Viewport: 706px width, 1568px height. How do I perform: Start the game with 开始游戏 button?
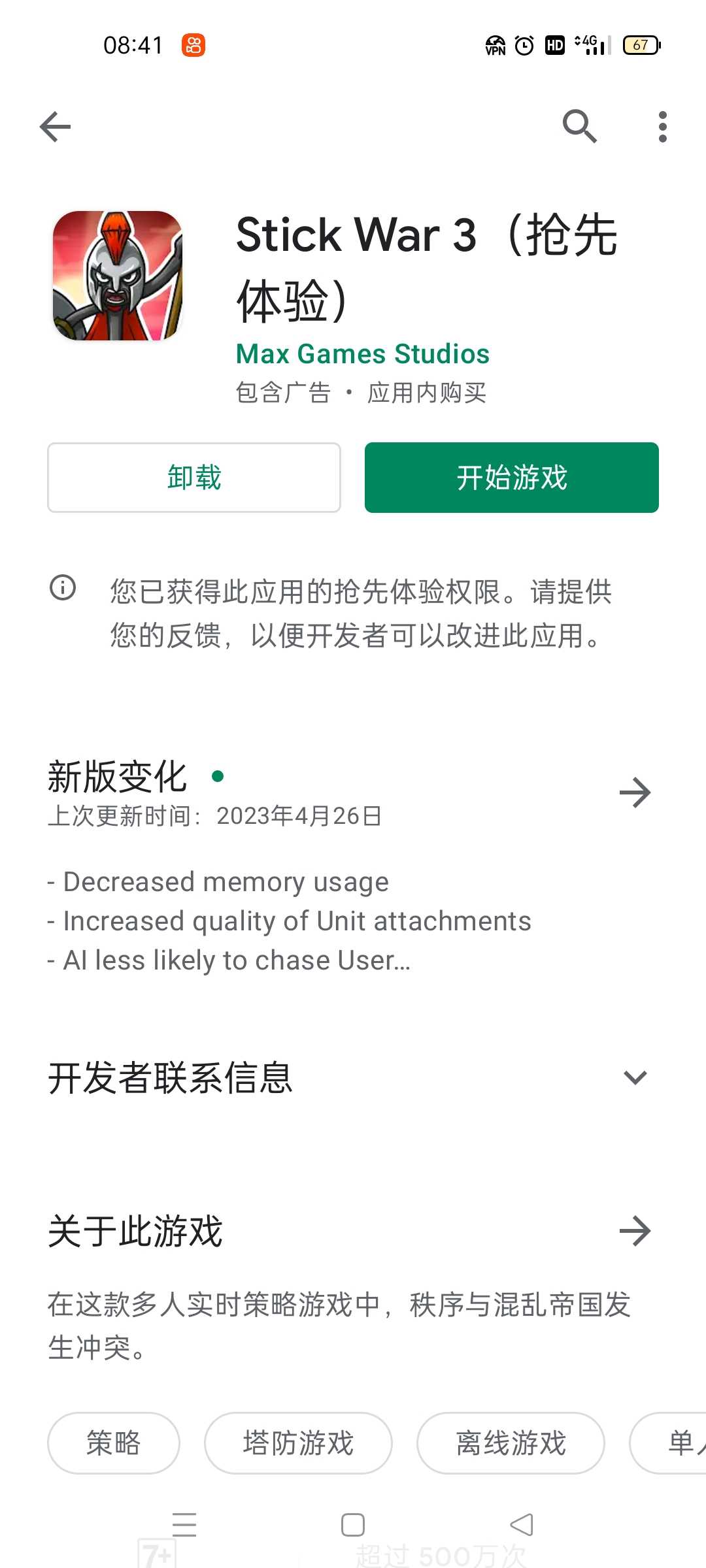click(511, 478)
